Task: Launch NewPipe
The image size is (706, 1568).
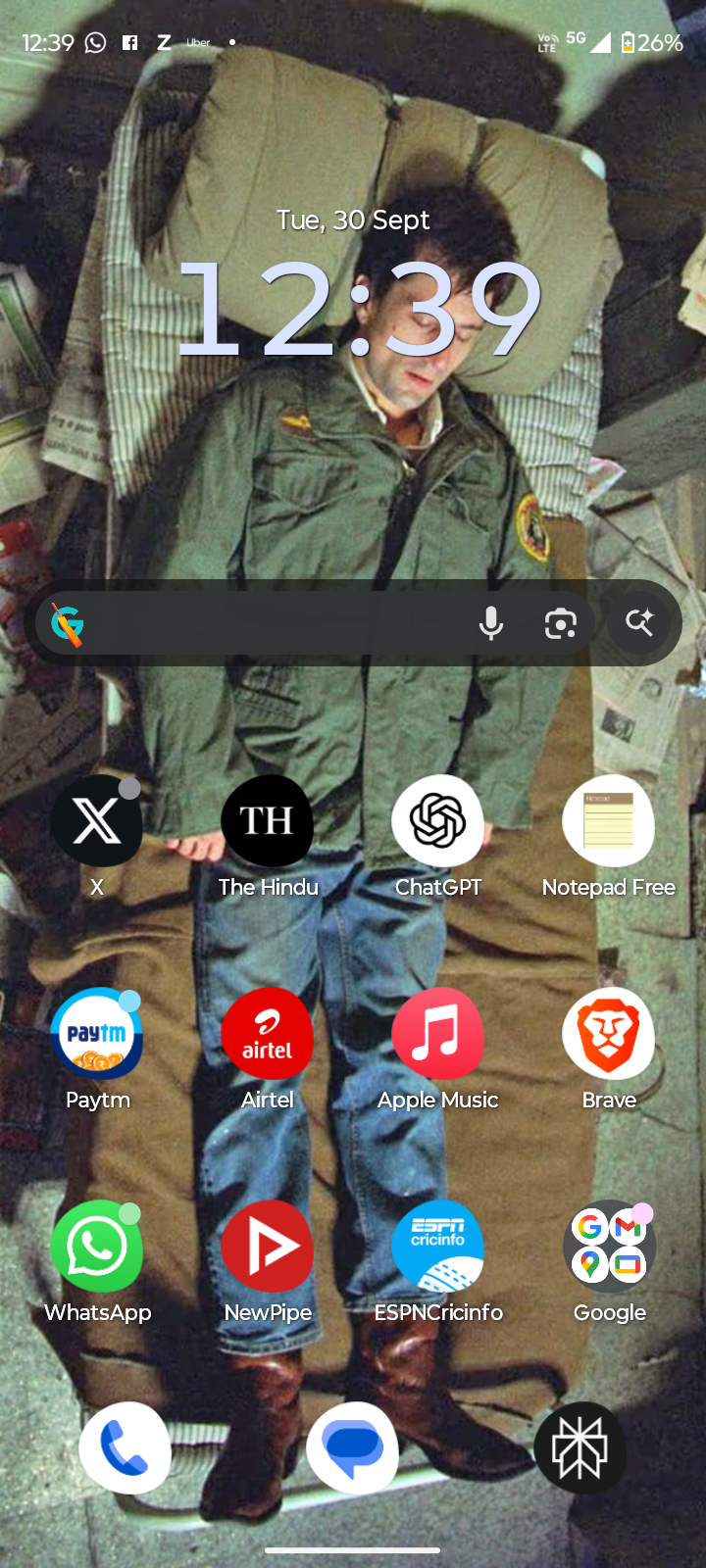Action: [268, 1247]
